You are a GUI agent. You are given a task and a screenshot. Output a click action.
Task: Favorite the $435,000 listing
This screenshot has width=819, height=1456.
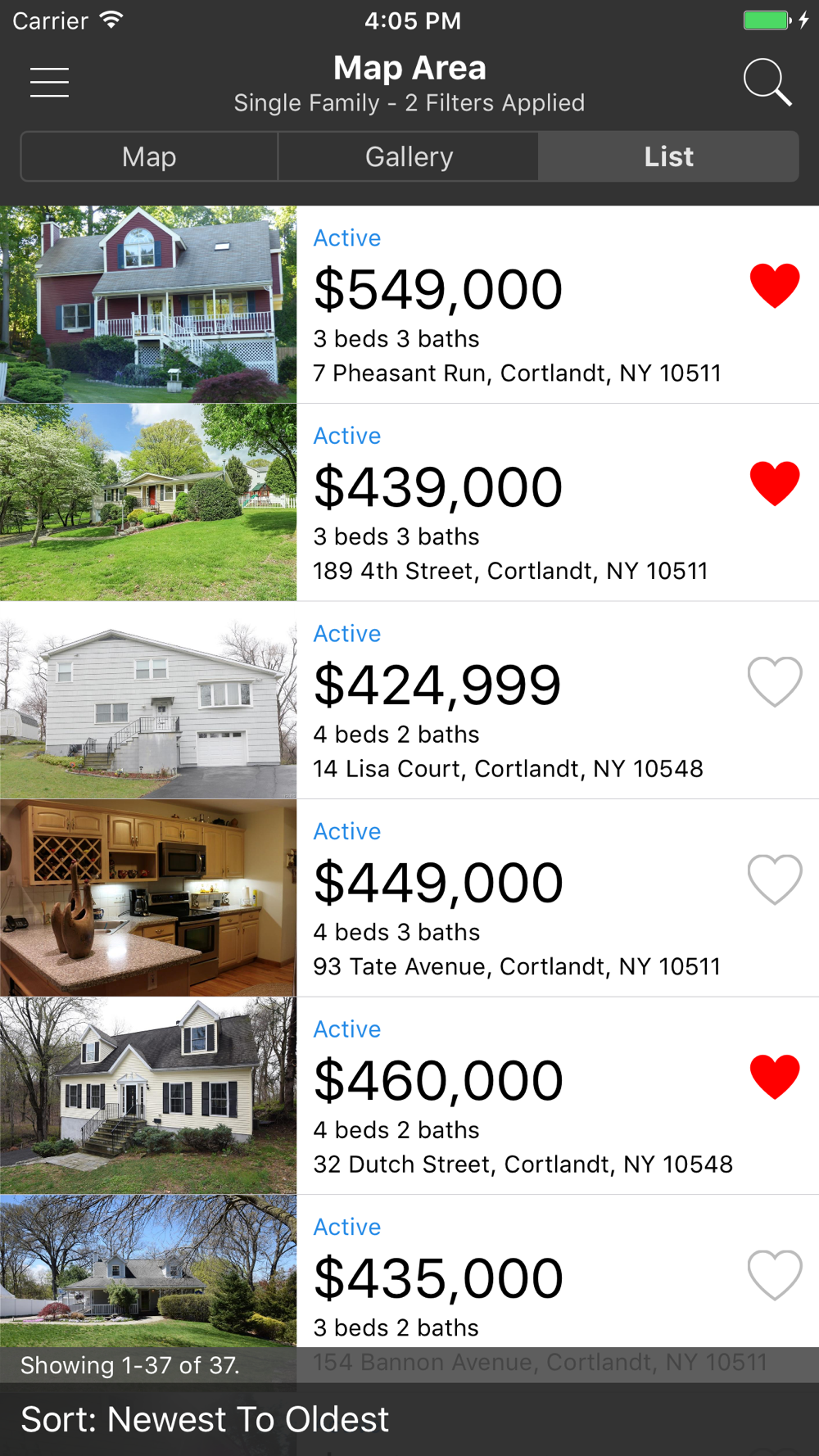pos(774,1275)
